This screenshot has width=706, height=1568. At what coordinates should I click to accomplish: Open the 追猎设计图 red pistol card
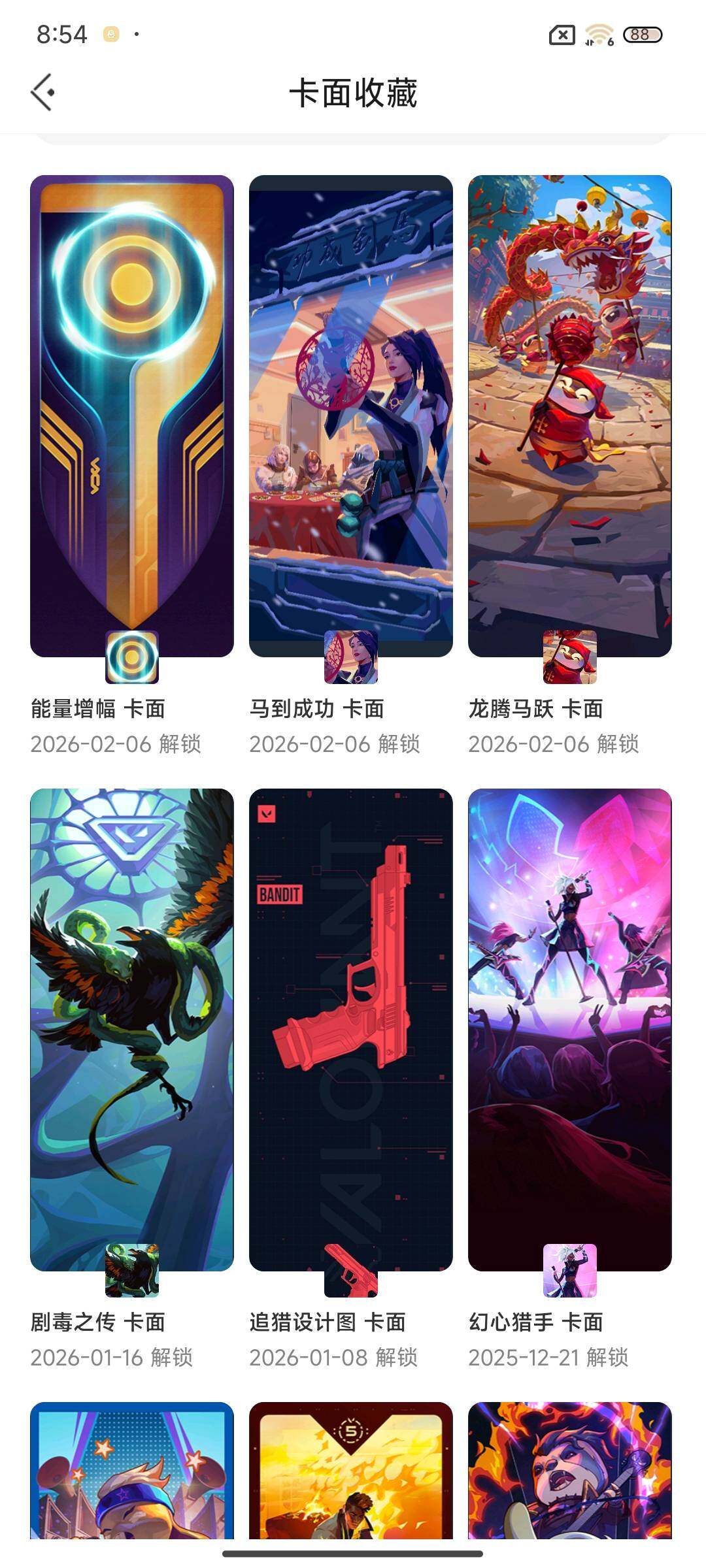tap(350, 1019)
